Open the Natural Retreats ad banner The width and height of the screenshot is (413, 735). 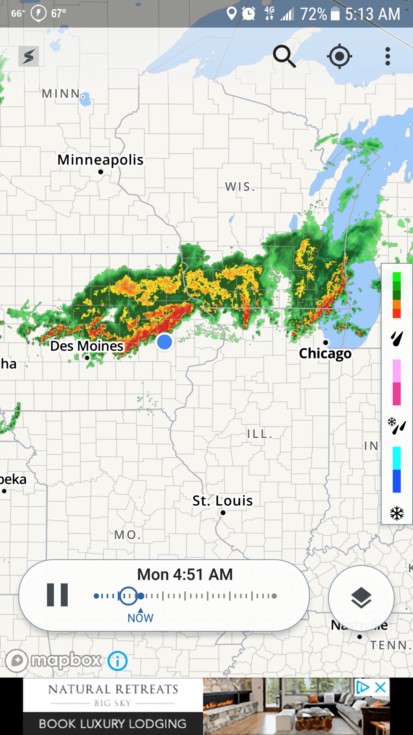click(206, 706)
